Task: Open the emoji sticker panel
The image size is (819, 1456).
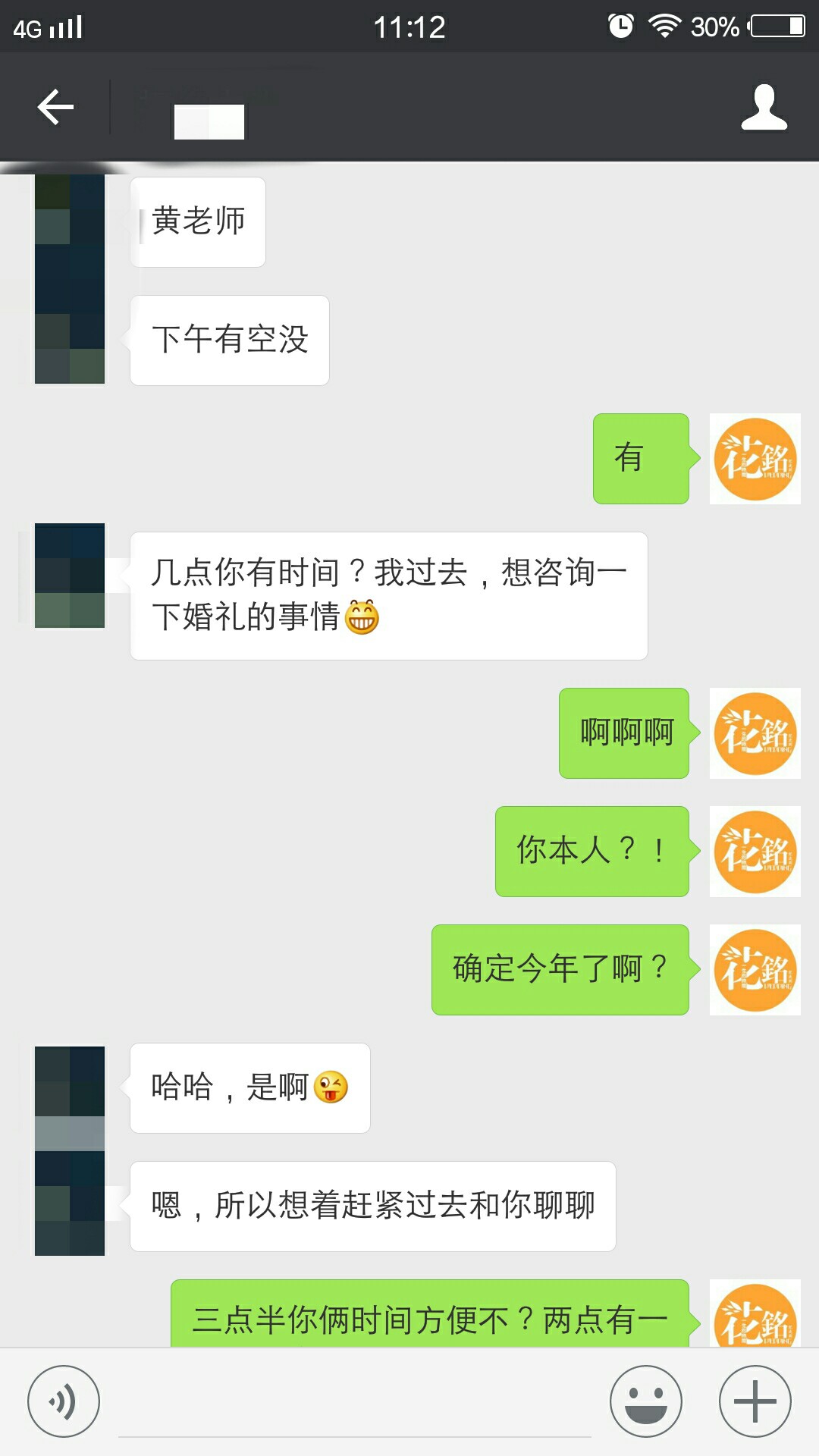Action: pos(646,1401)
